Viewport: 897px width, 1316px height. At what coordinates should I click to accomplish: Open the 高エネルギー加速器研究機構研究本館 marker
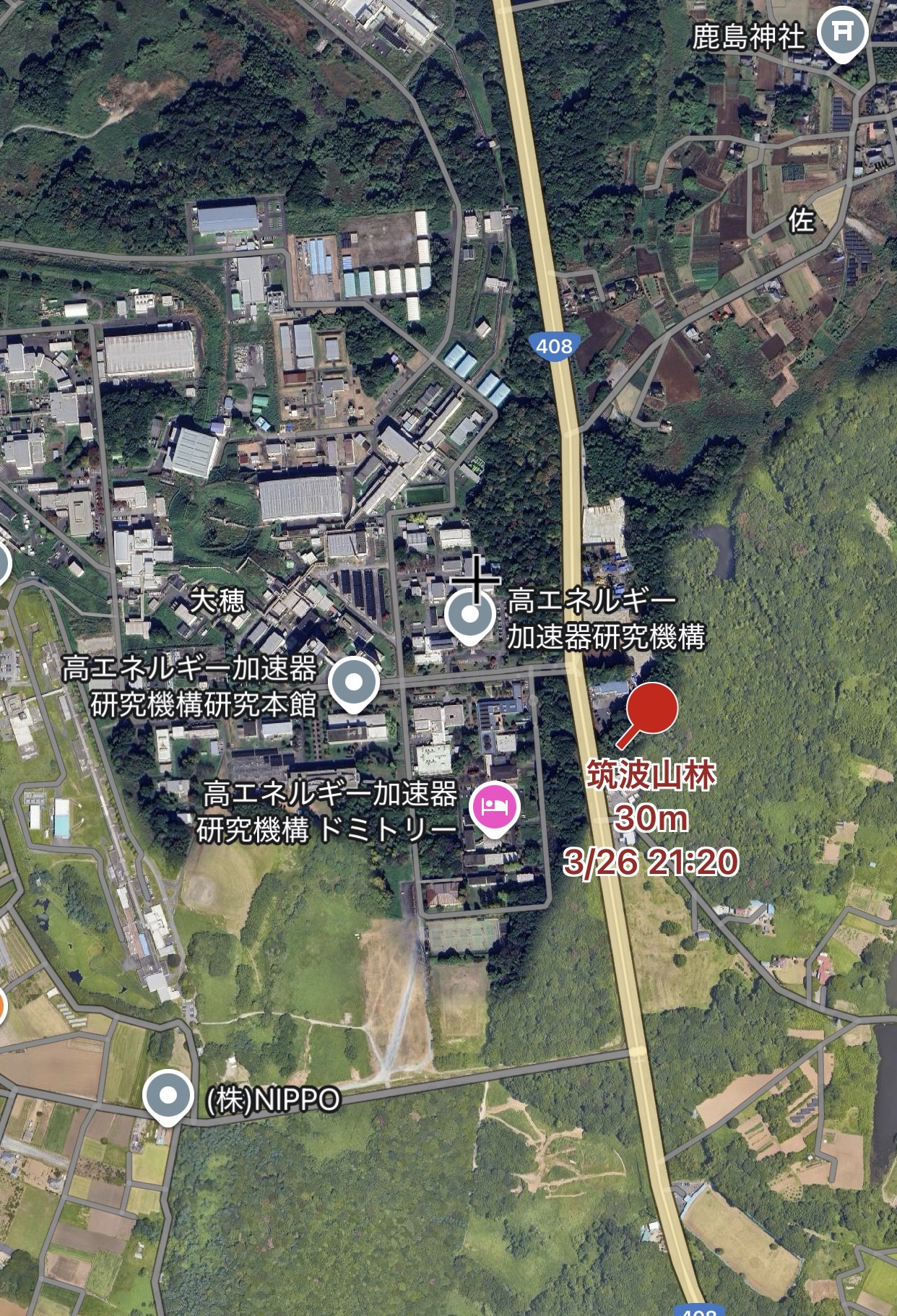pyautogui.click(x=353, y=683)
